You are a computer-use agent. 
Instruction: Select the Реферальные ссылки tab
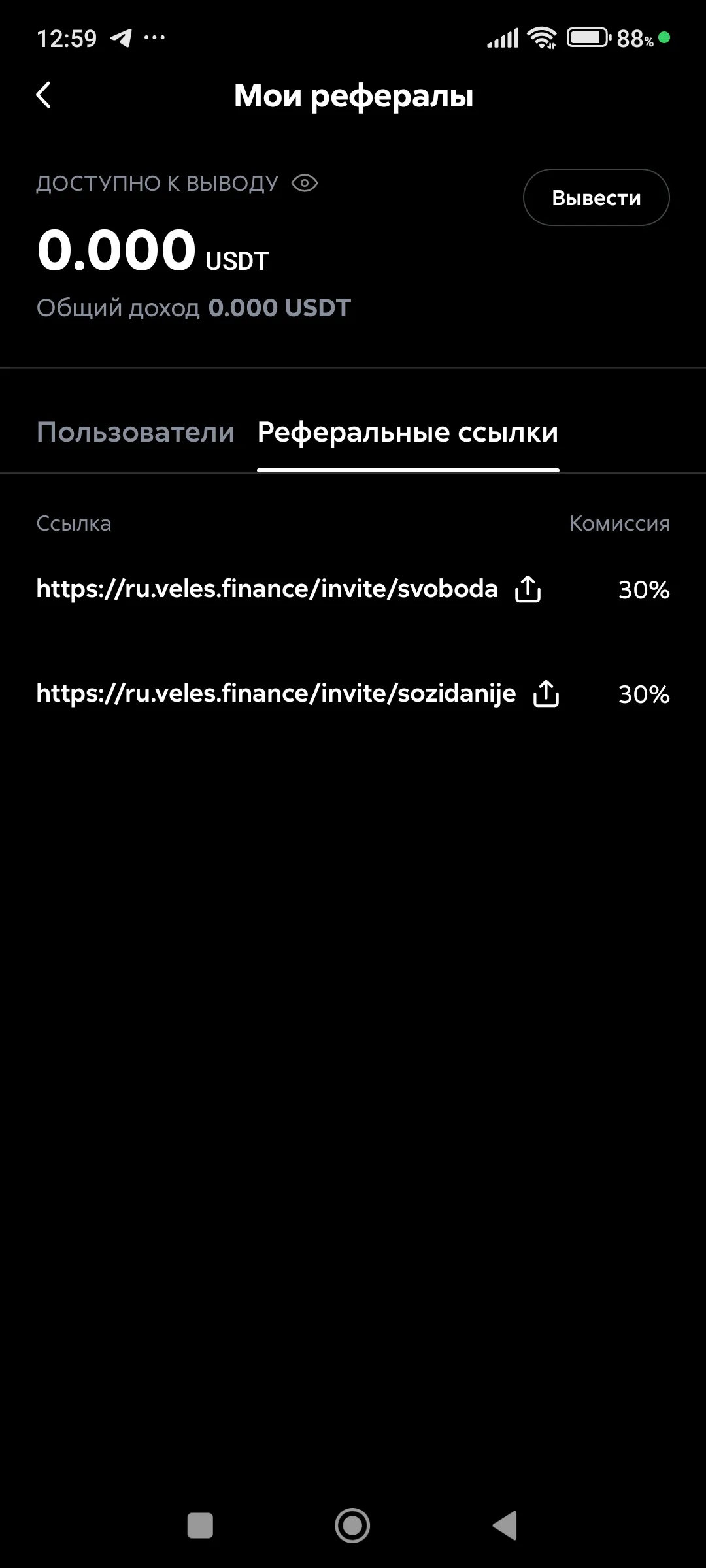[x=408, y=433]
